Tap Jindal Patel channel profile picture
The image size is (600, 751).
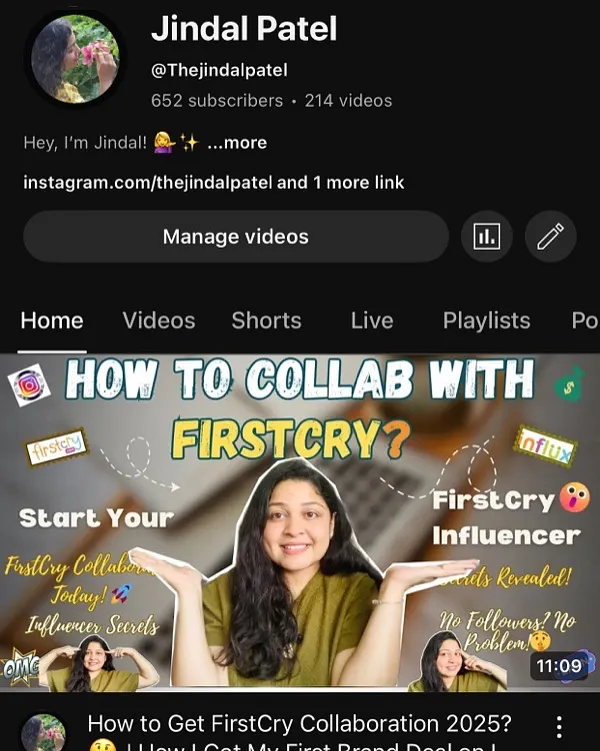tap(75, 59)
